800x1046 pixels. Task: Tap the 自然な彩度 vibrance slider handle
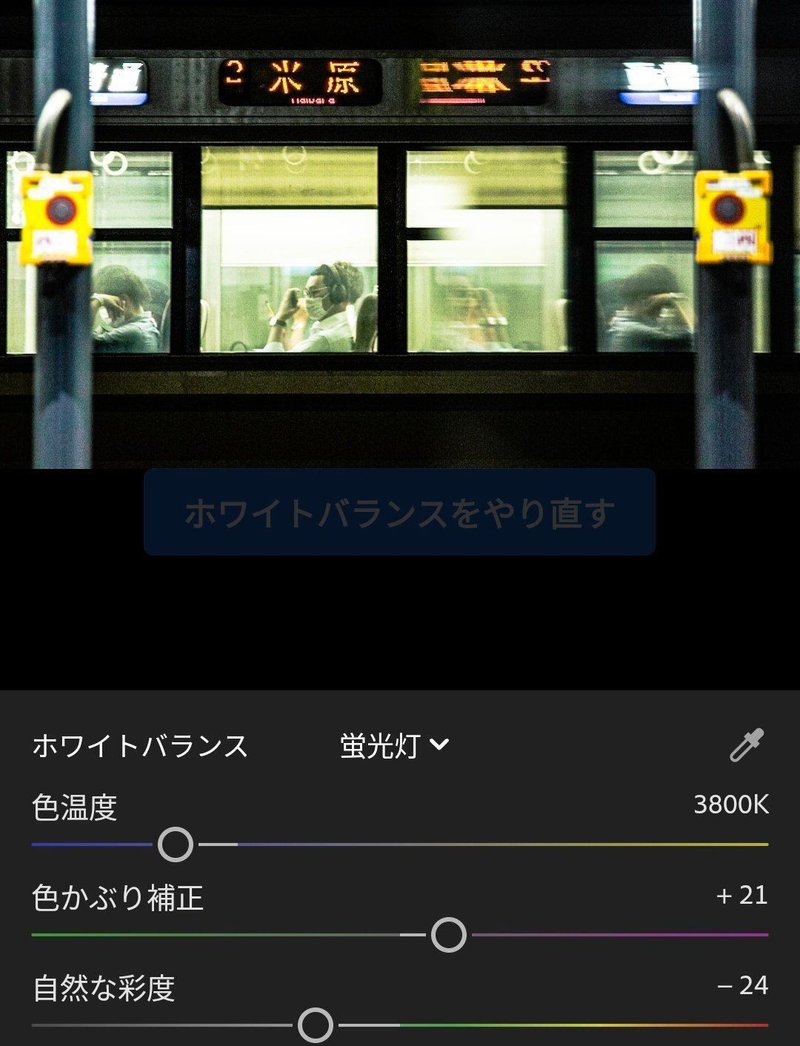click(316, 1025)
